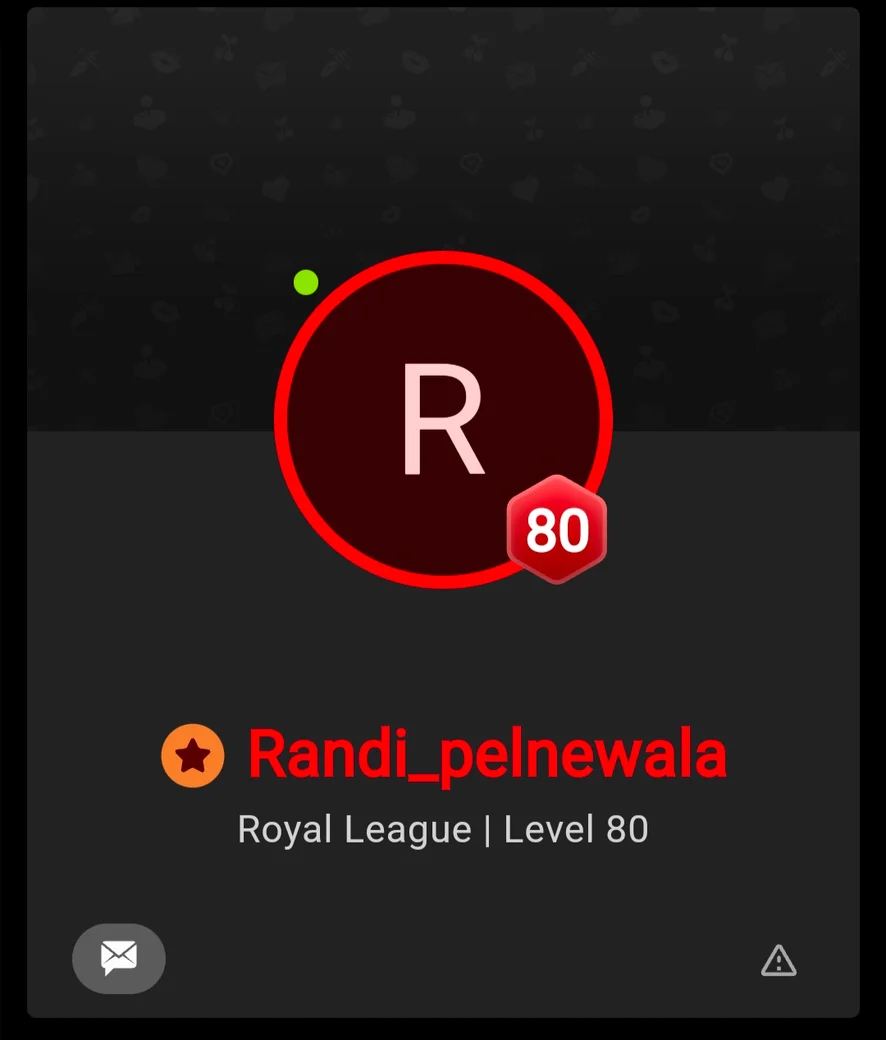The height and width of the screenshot is (1040, 886).
Task: Open the profile avatar with letter R
Action: point(442,419)
